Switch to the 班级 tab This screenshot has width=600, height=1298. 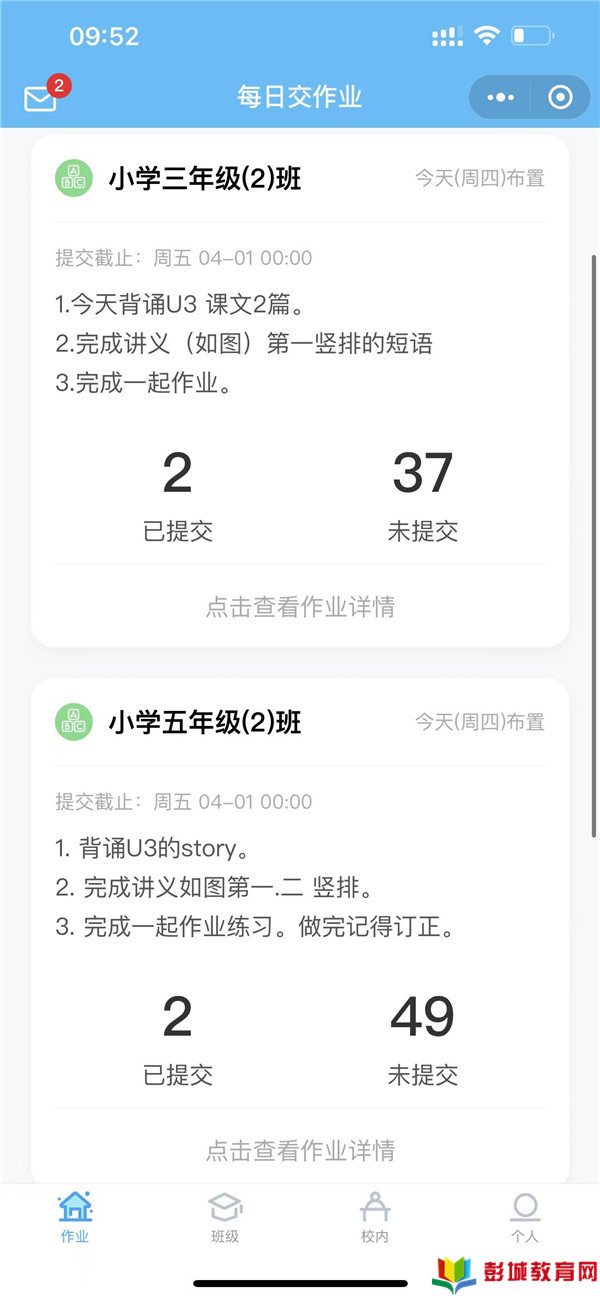pos(225,1217)
